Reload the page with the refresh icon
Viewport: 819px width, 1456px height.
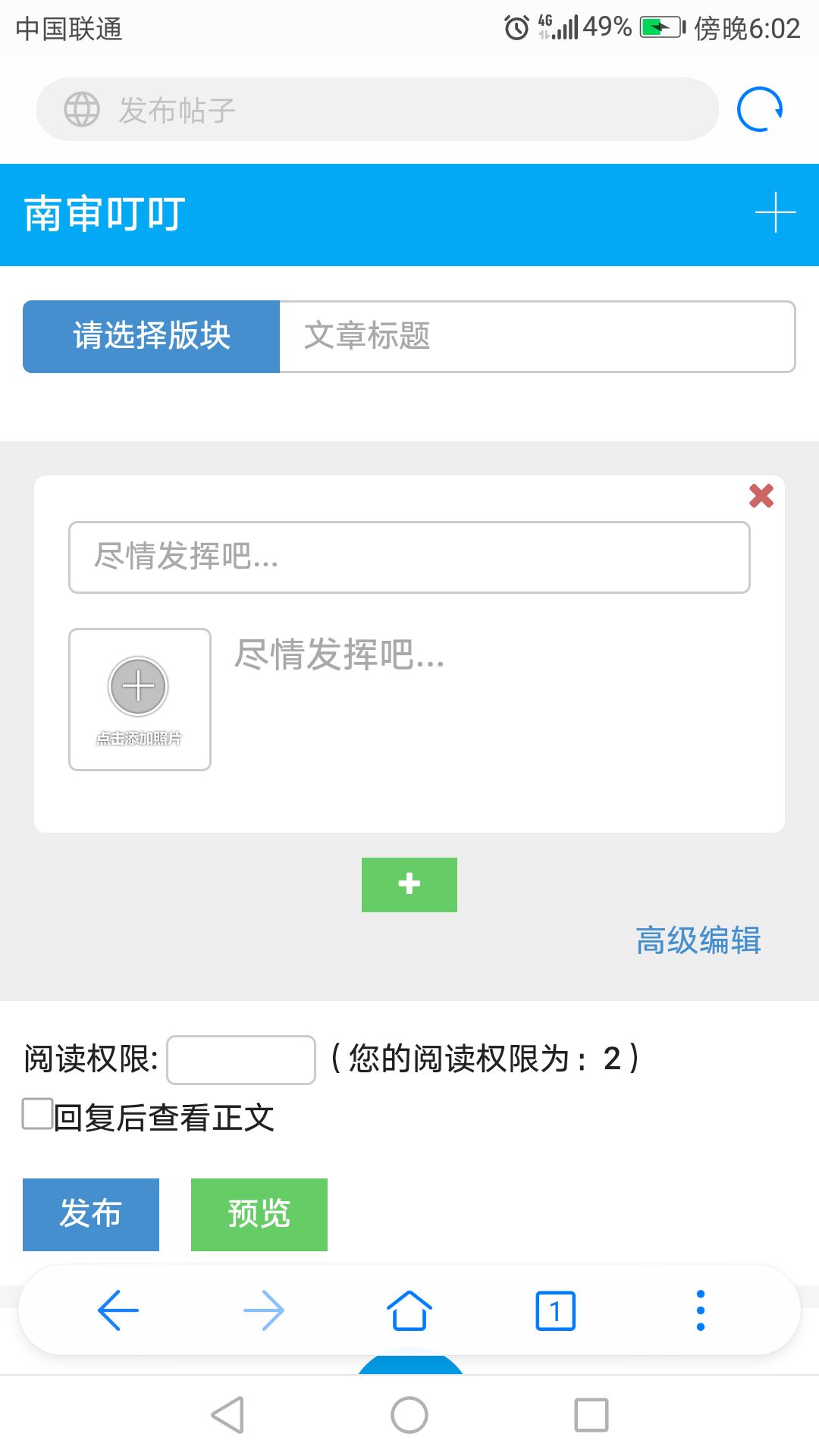[x=760, y=109]
